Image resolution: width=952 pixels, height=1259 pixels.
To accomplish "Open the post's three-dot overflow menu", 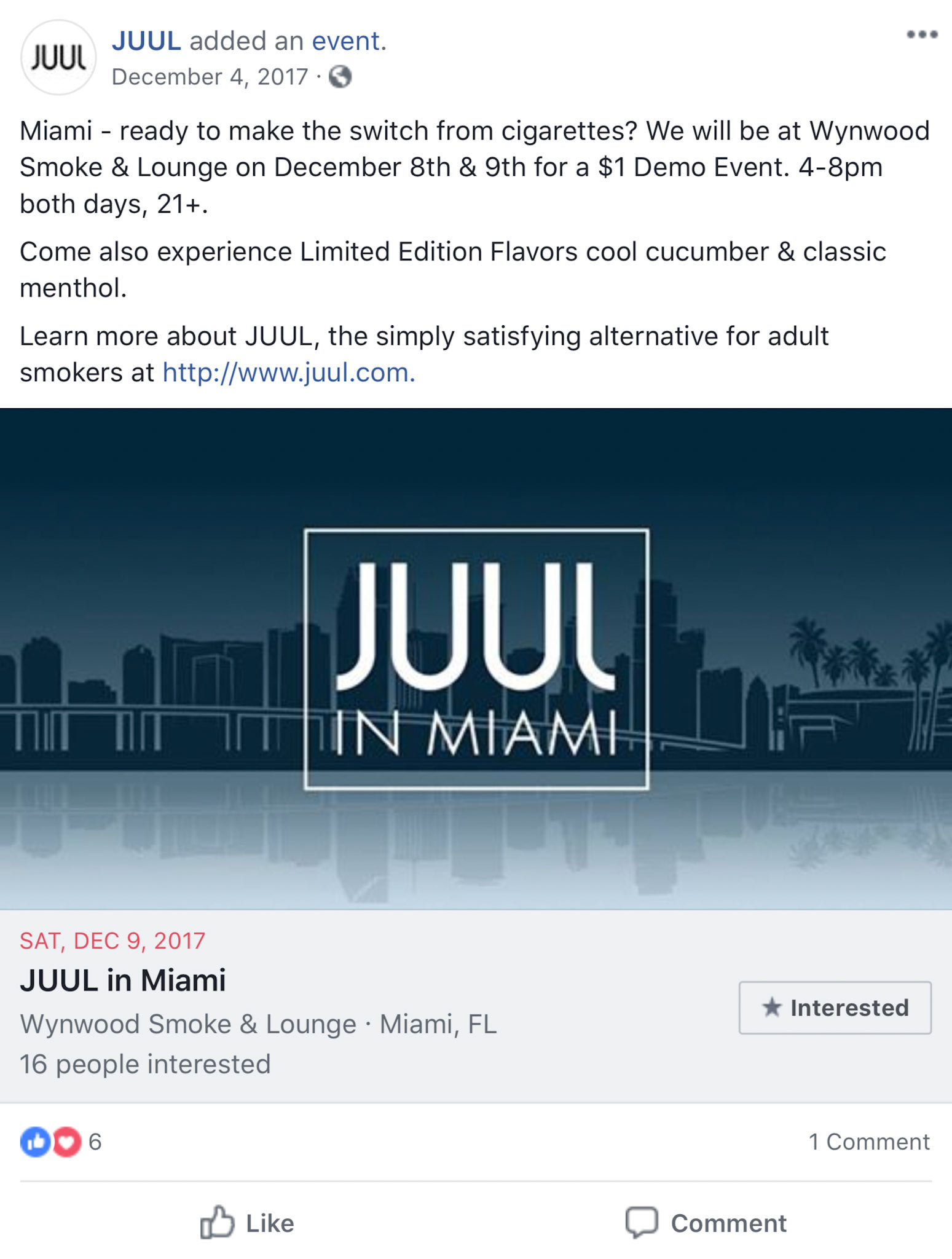I will (922, 34).
